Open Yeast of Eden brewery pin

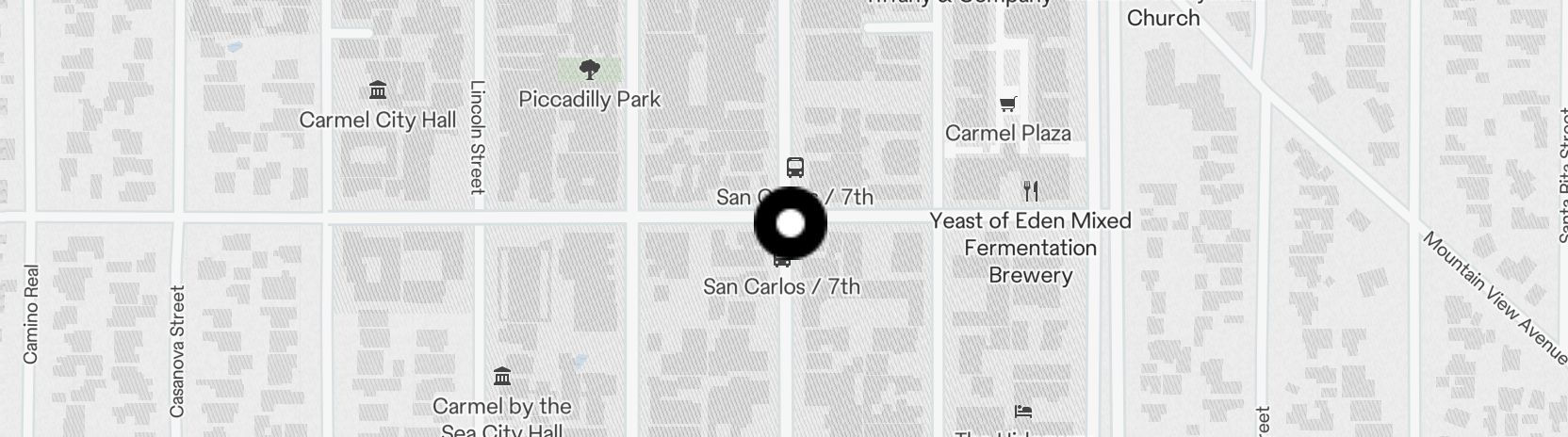[x=1031, y=192]
